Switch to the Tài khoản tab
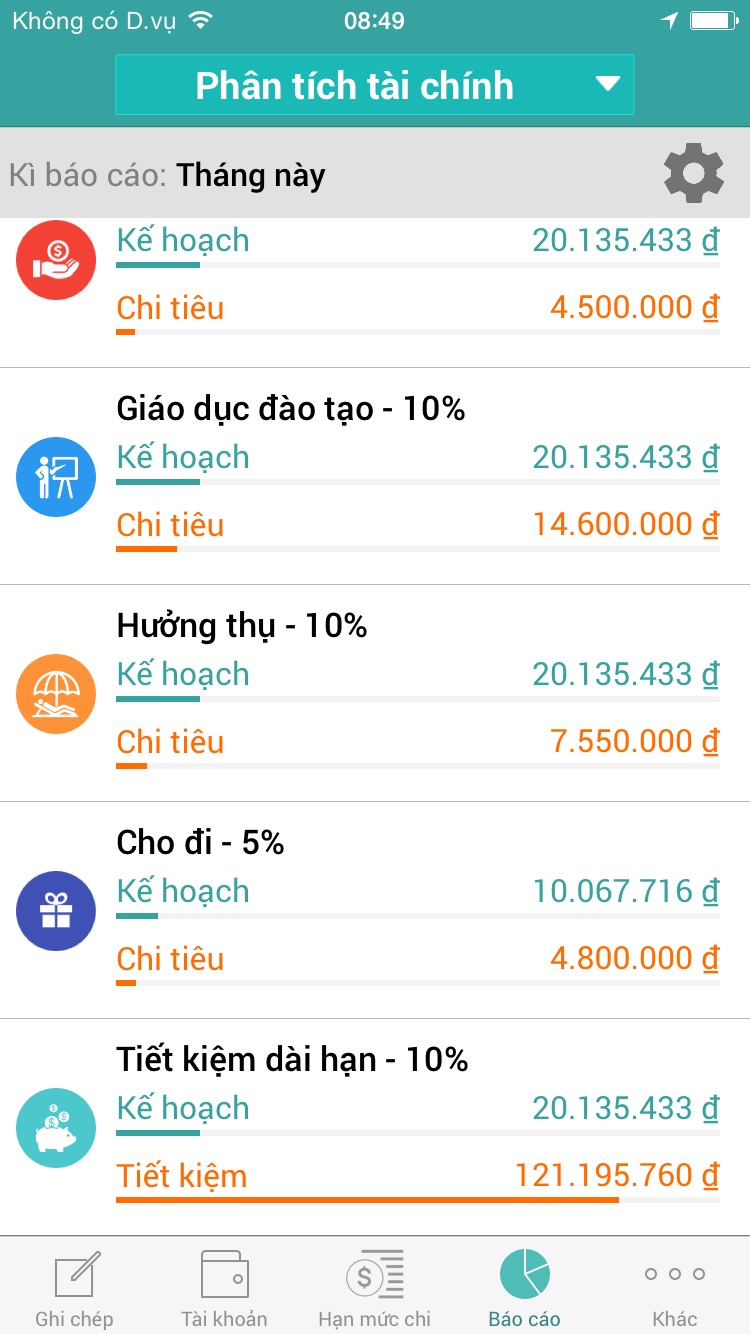The image size is (750, 1334). click(x=225, y=1286)
